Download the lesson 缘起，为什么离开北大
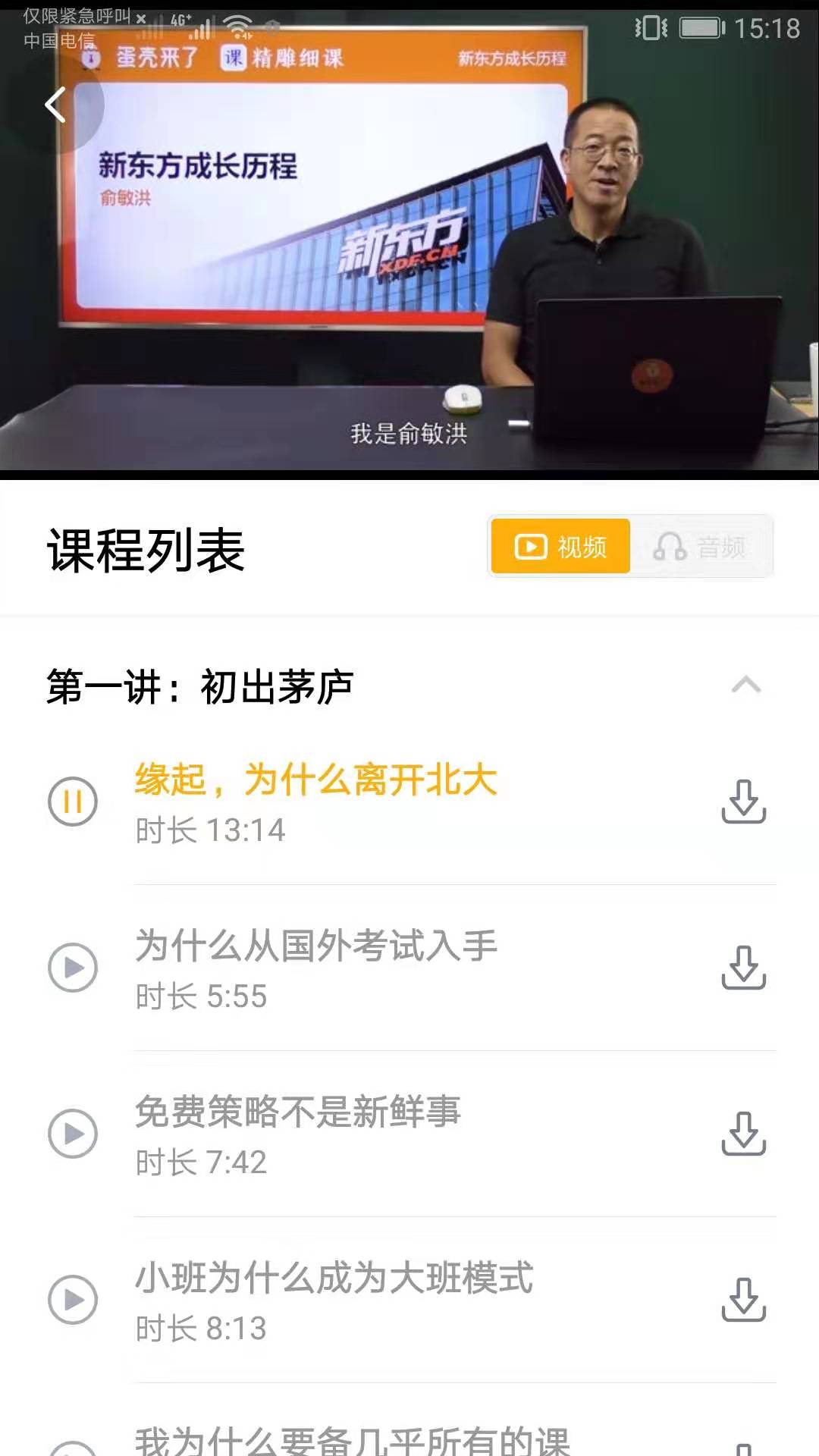The height and width of the screenshot is (1456, 819). tap(743, 802)
